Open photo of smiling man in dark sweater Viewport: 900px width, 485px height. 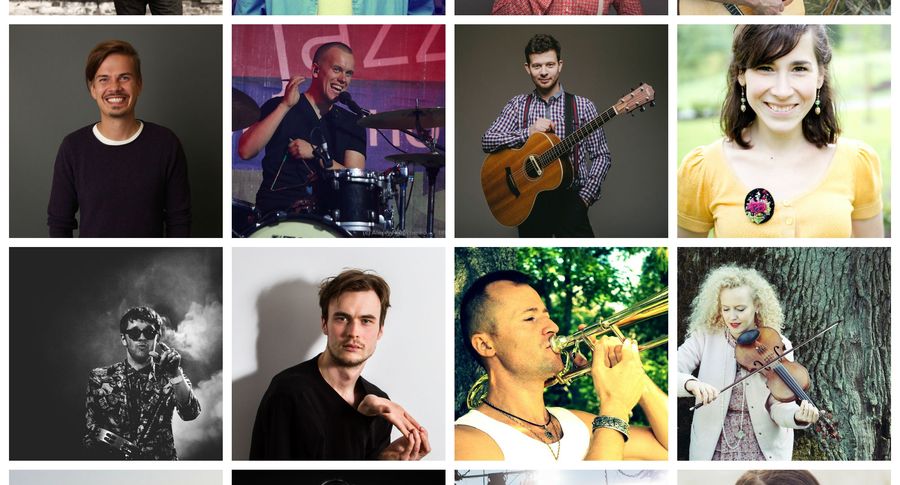click(116, 131)
